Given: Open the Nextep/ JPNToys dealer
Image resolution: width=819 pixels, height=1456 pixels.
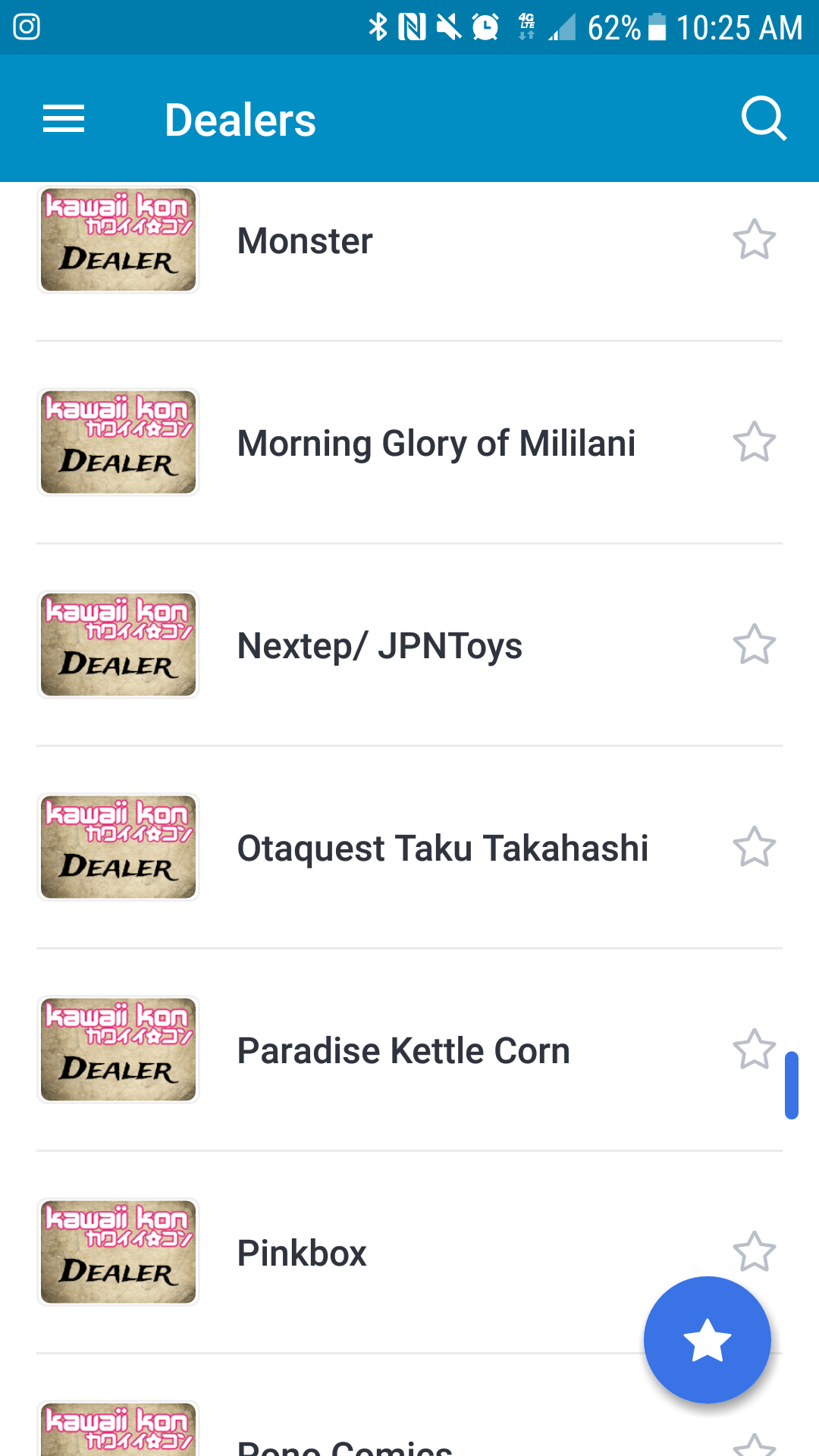Looking at the screenshot, I should 379,646.
